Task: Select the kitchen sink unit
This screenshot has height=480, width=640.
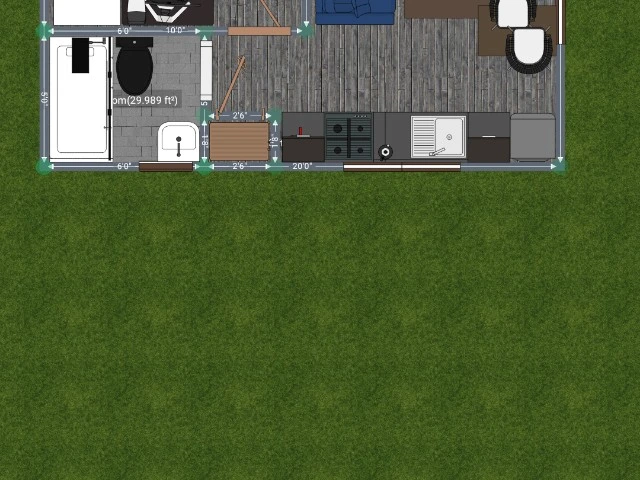Action: click(x=438, y=136)
